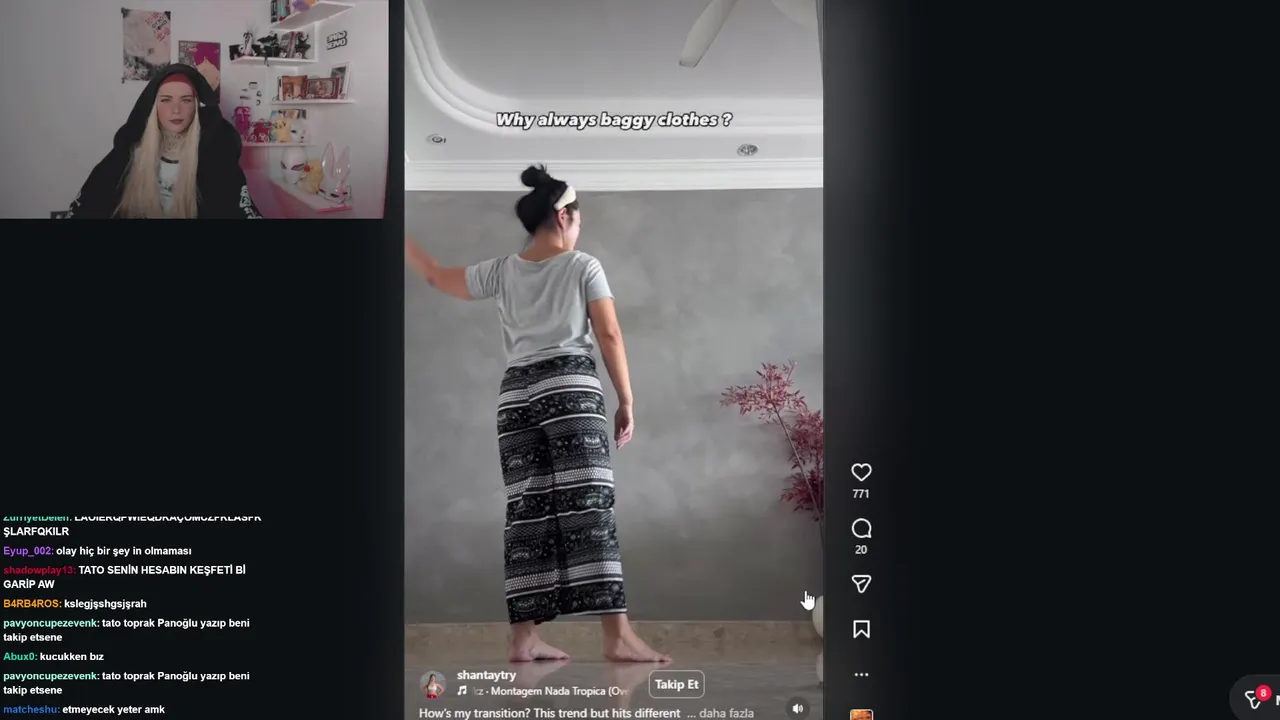
Task: Open the Montagem Nada Tropica audio page
Action: coord(557,691)
